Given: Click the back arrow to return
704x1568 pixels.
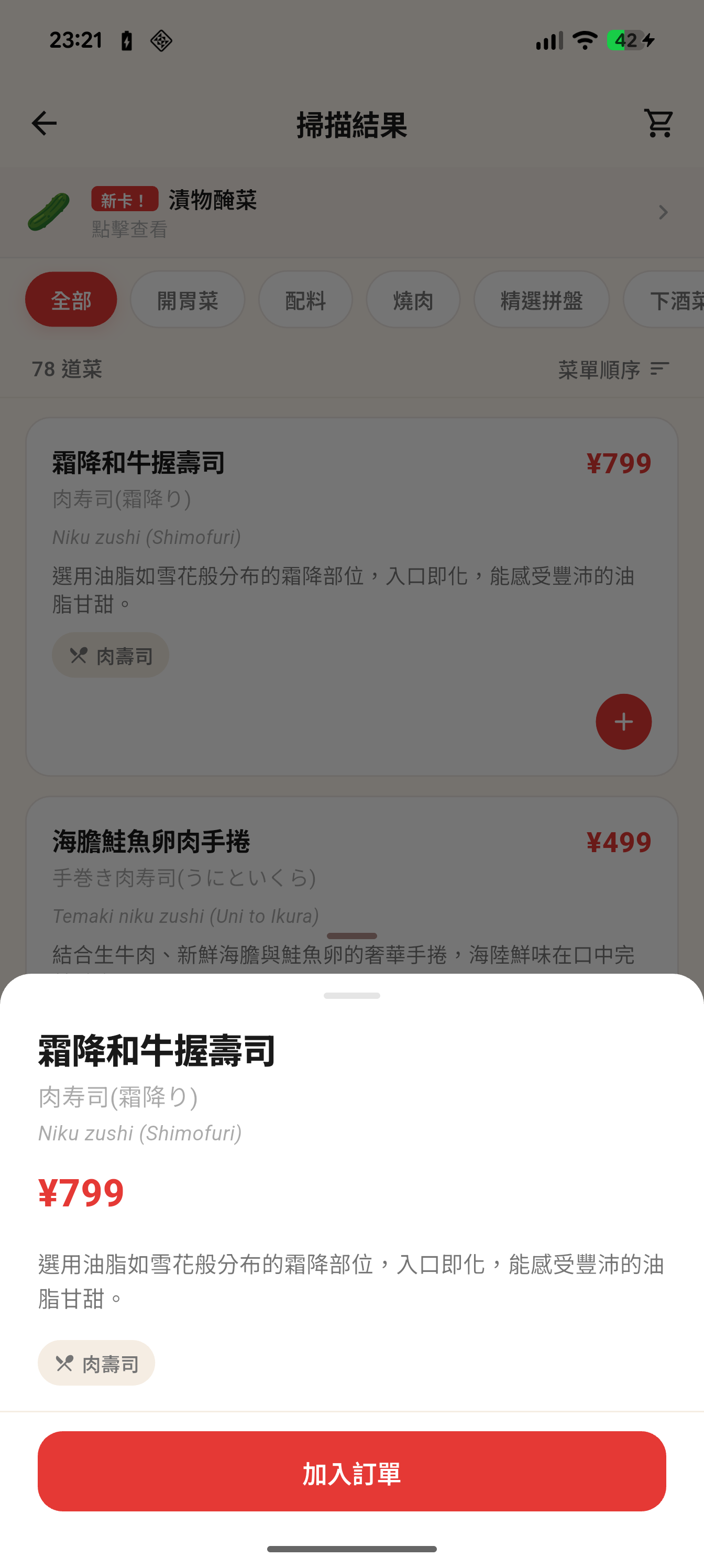Looking at the screenshot, I should pyautogui.click(x=43, y=123).
